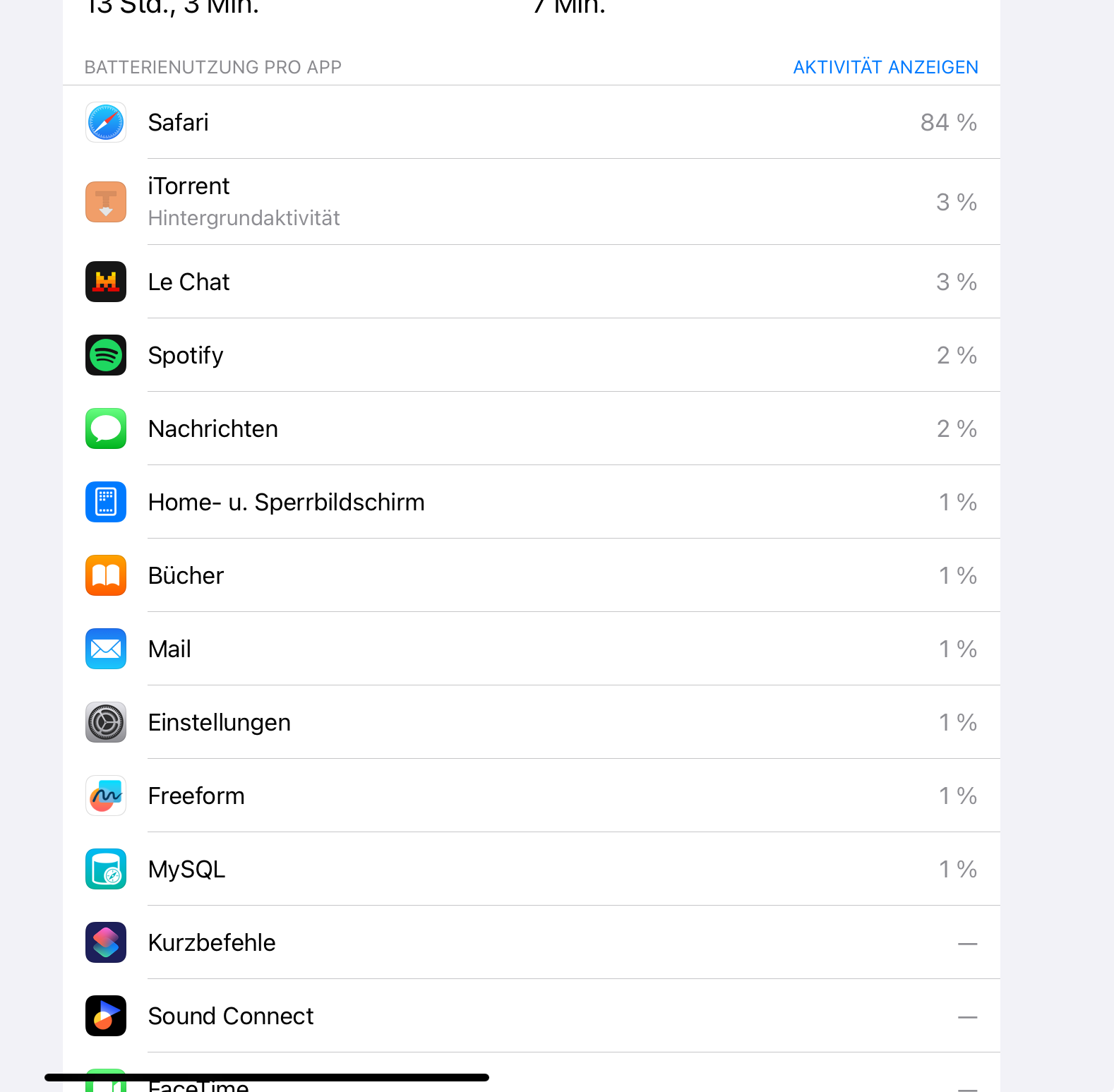Tap the Mail battery usage row

(531, 649)
